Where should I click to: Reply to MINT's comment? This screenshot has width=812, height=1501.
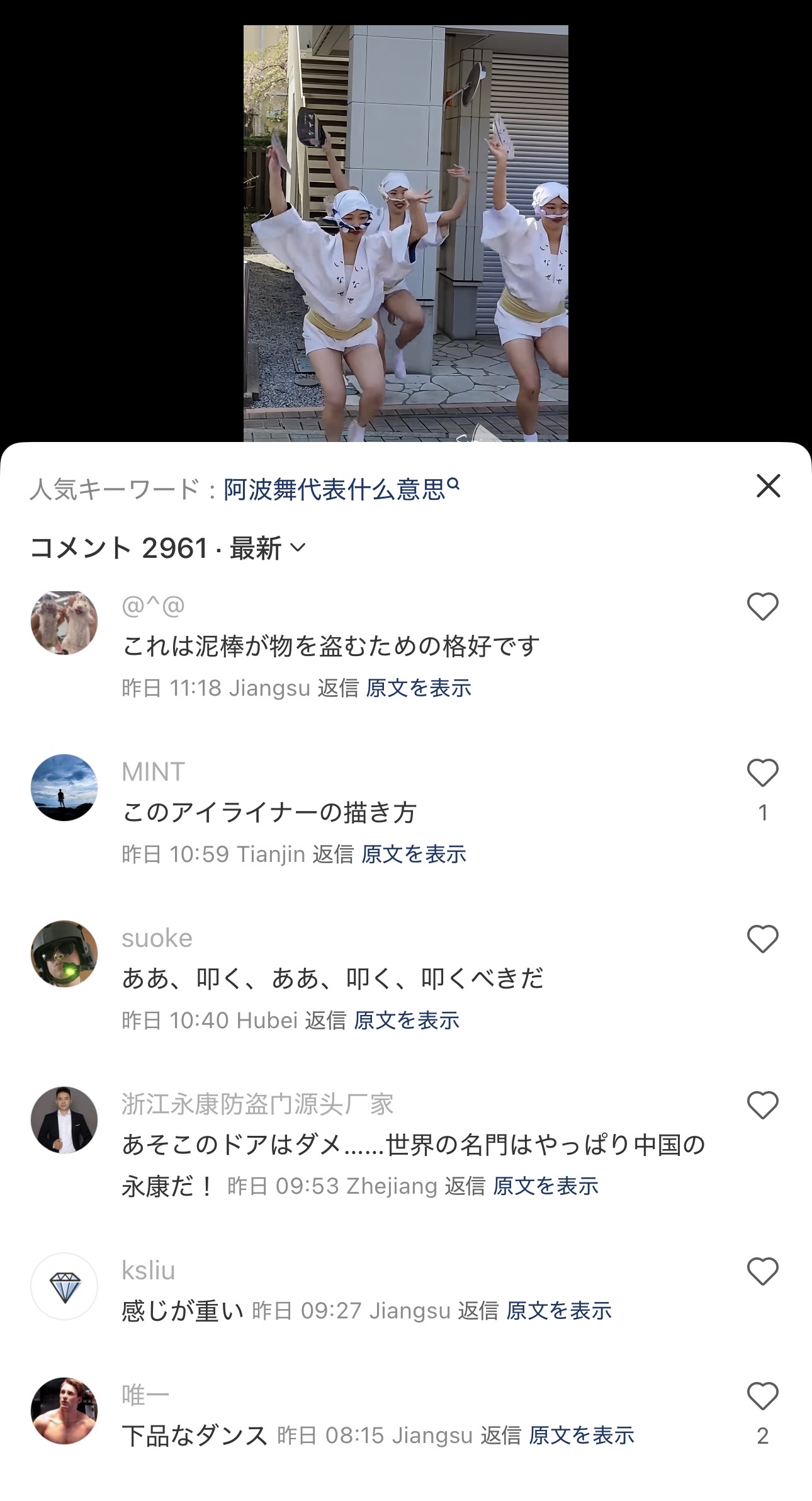tap(333, 854)
